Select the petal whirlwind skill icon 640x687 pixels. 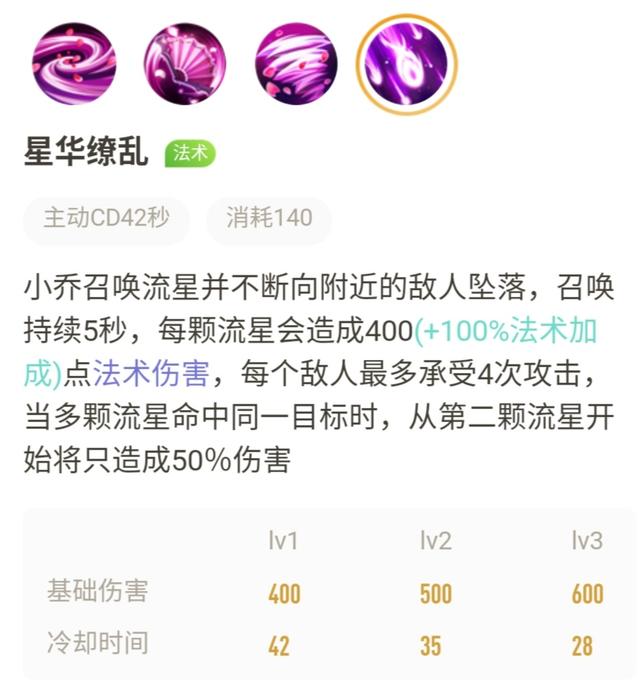296,64
